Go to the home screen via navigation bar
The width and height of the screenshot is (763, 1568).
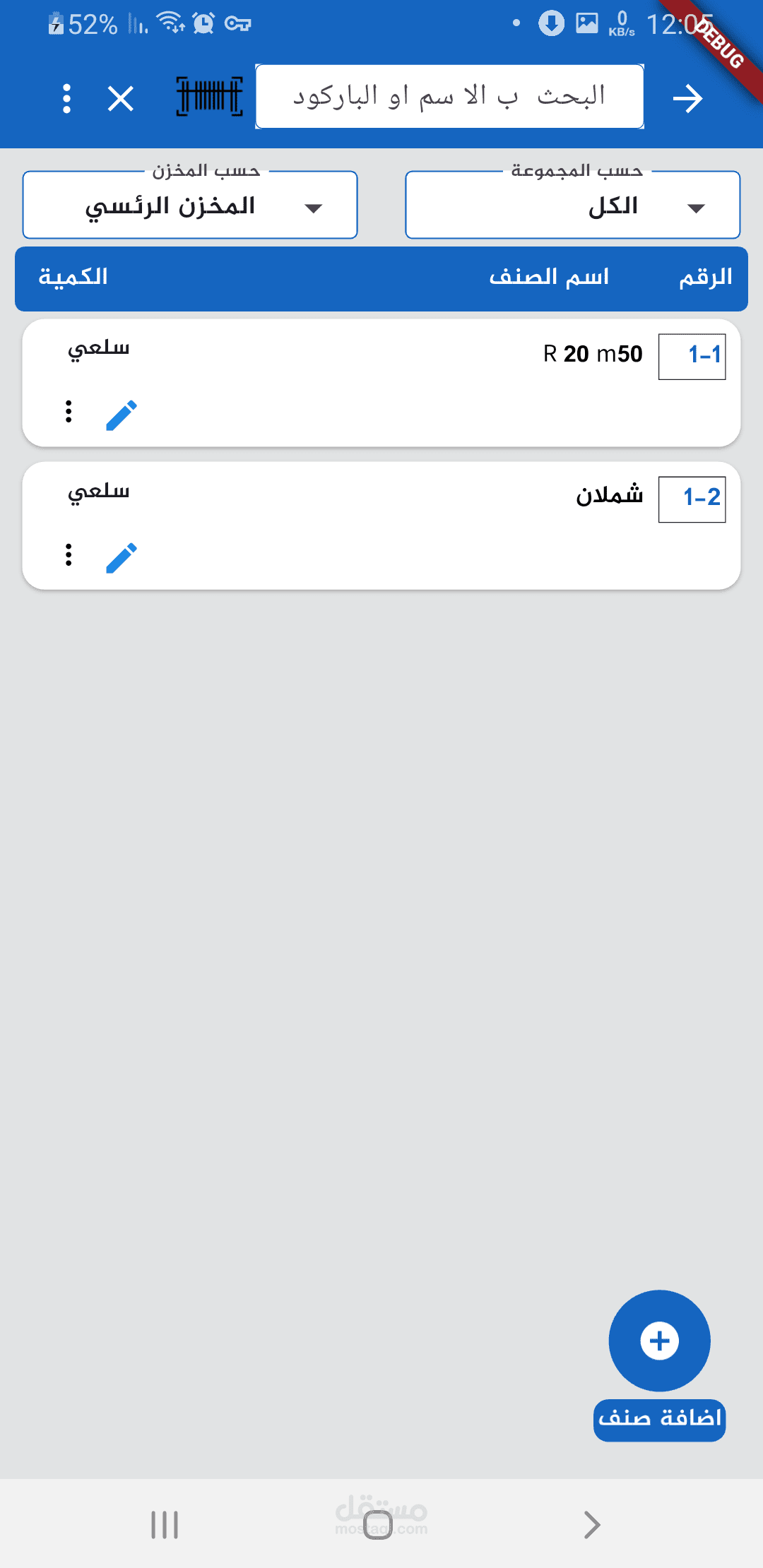[378, 1524]
